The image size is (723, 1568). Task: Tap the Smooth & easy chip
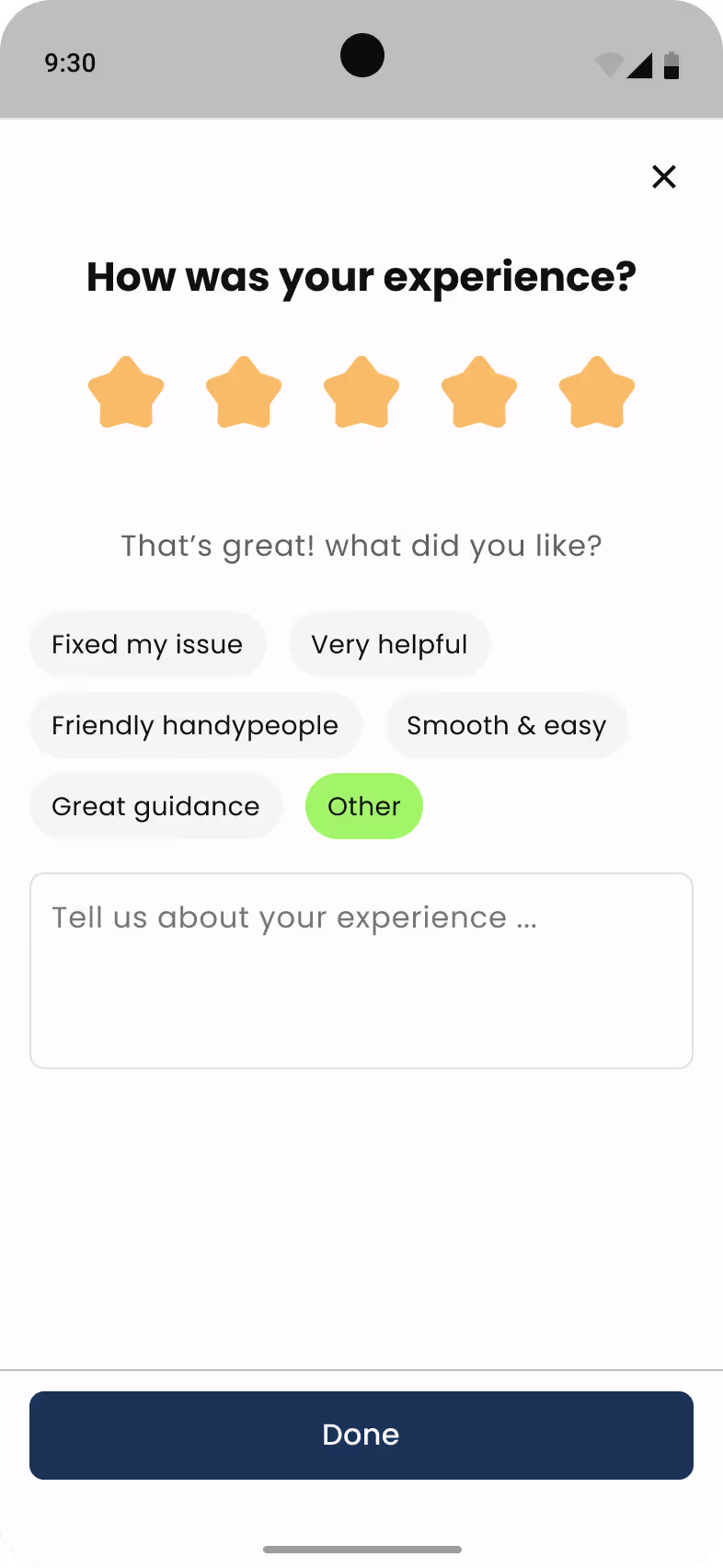click(506, 725)
